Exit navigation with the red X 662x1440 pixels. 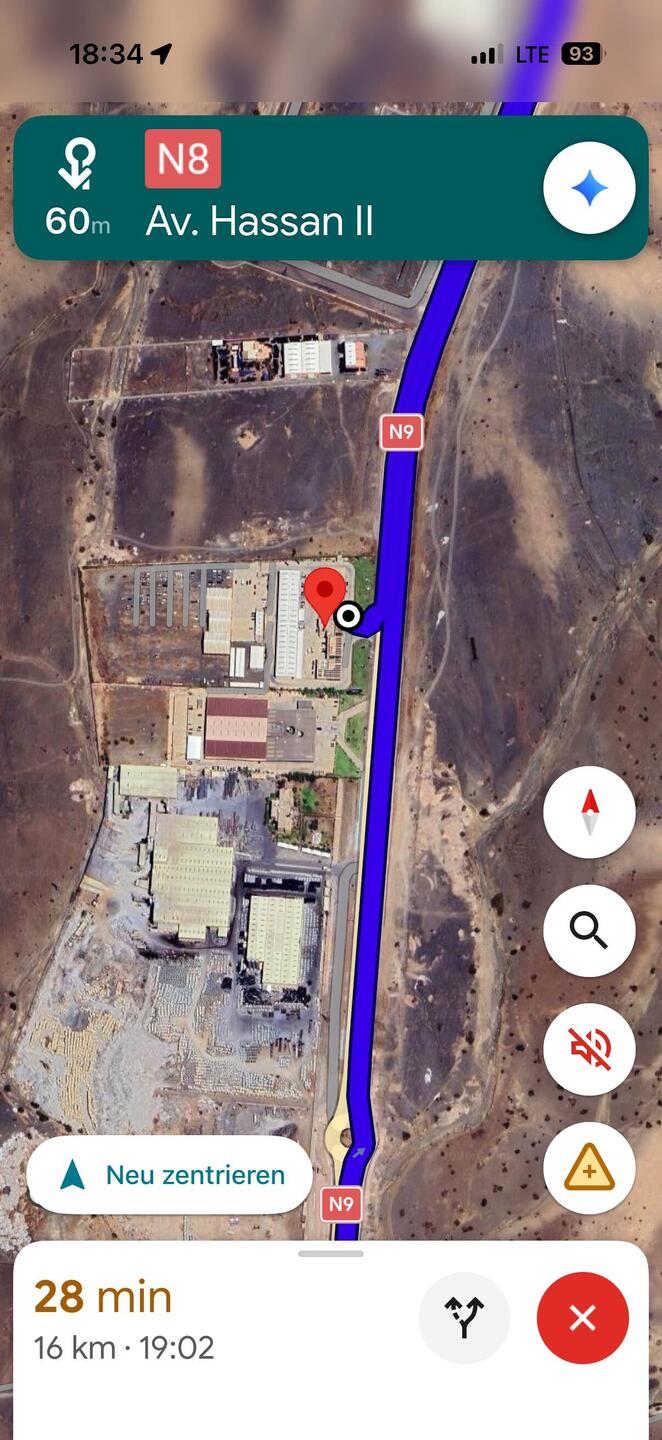click(583, 1318)
